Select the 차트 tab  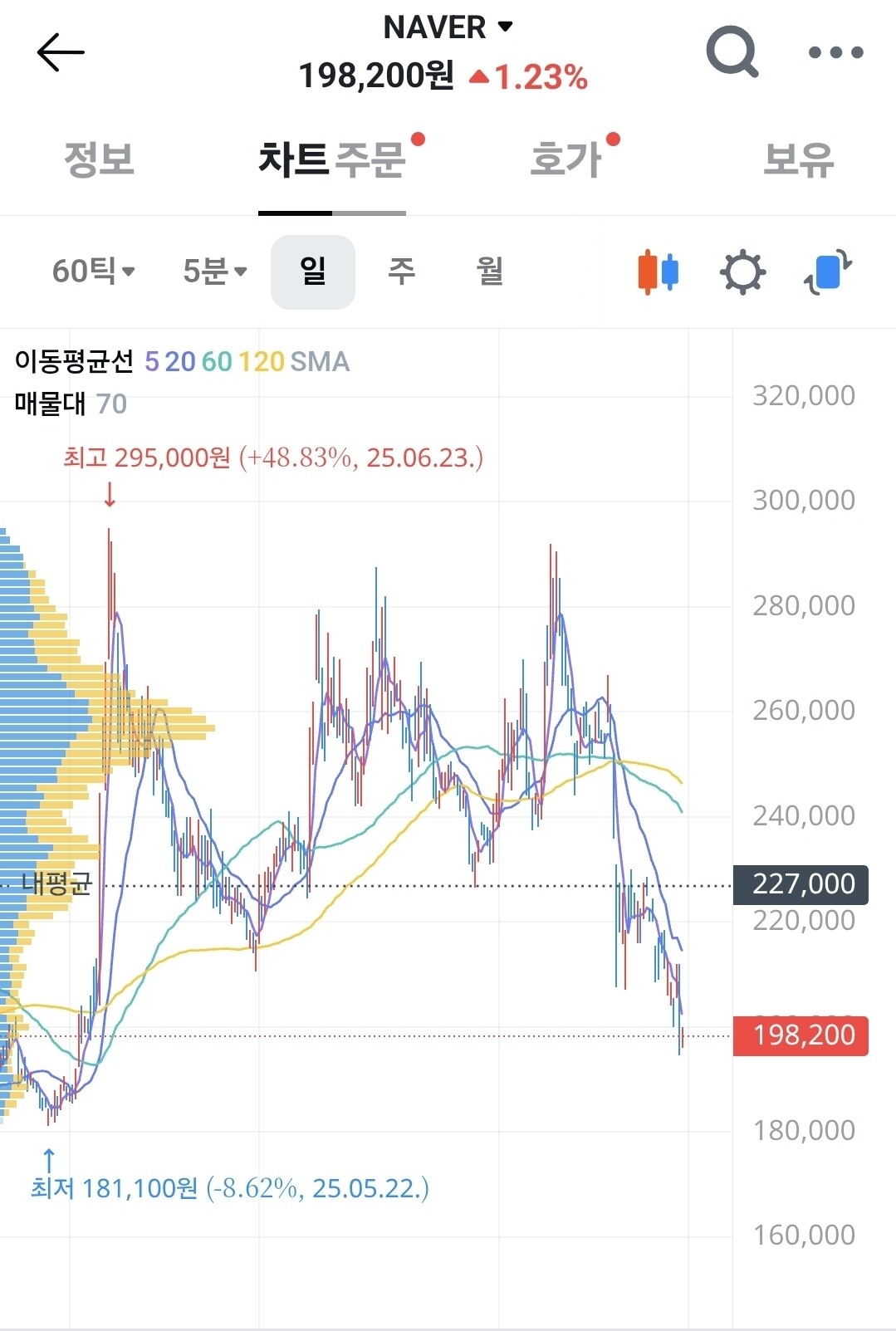coord(294,159)
